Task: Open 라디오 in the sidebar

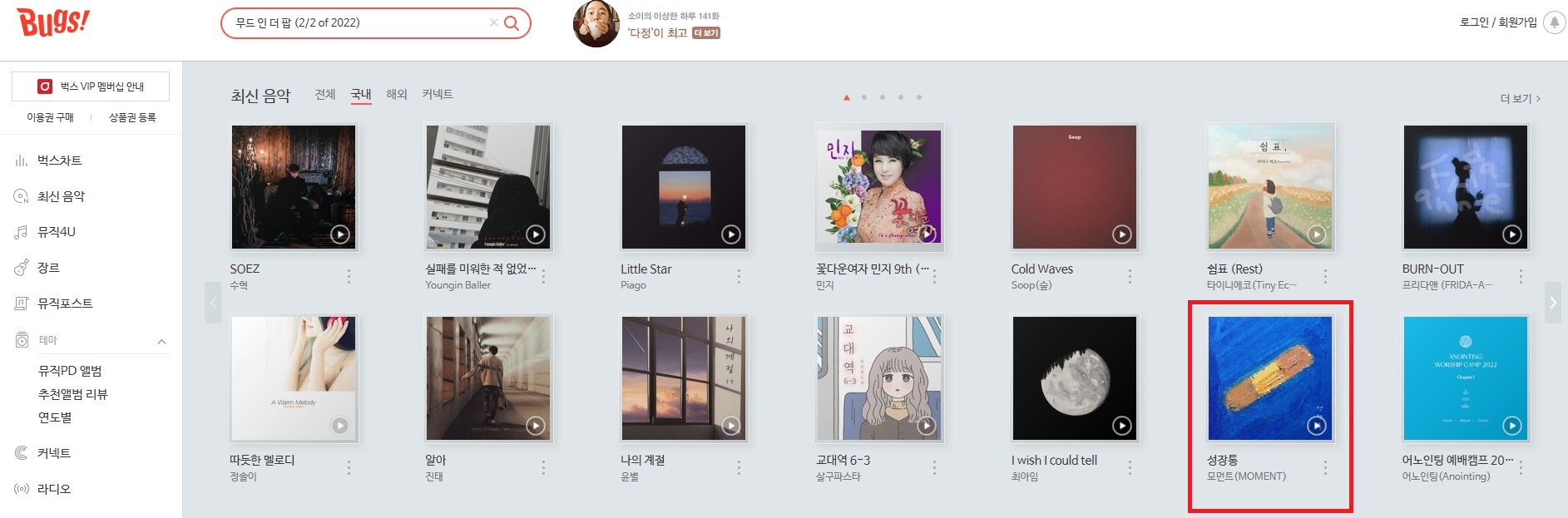Action: [54, 489]
